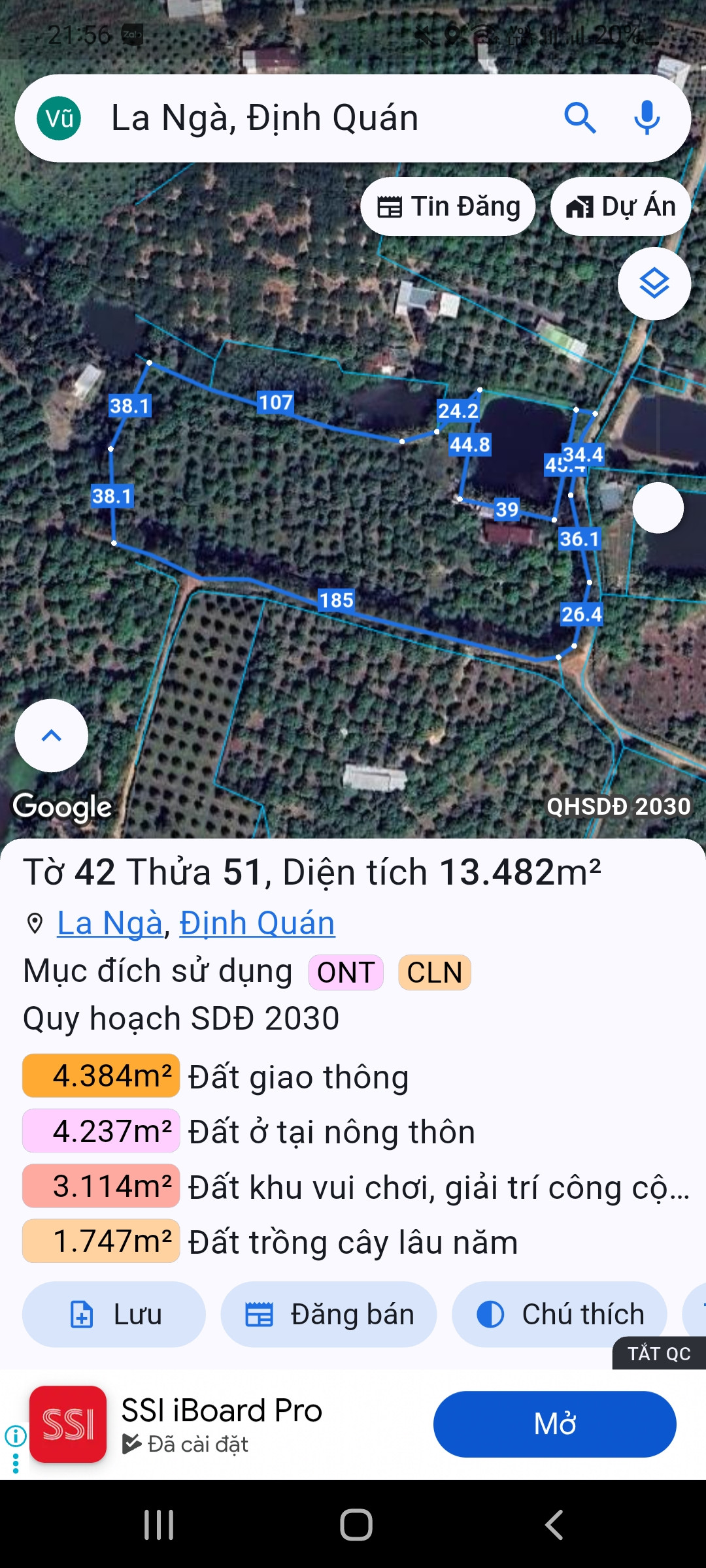
Task: Tap the search magnifier icon
Action: 580,118
